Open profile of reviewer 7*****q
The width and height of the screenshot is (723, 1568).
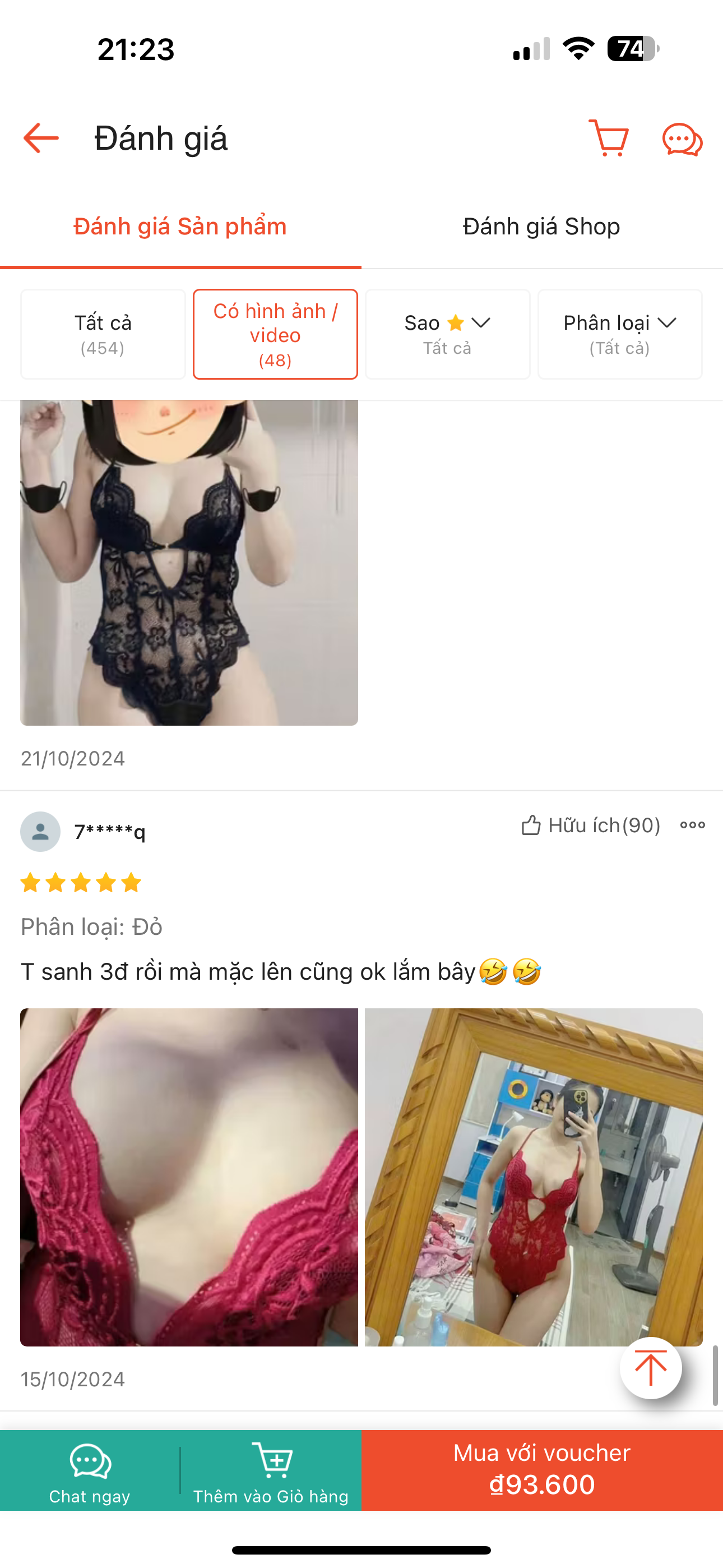pos(41,832)
